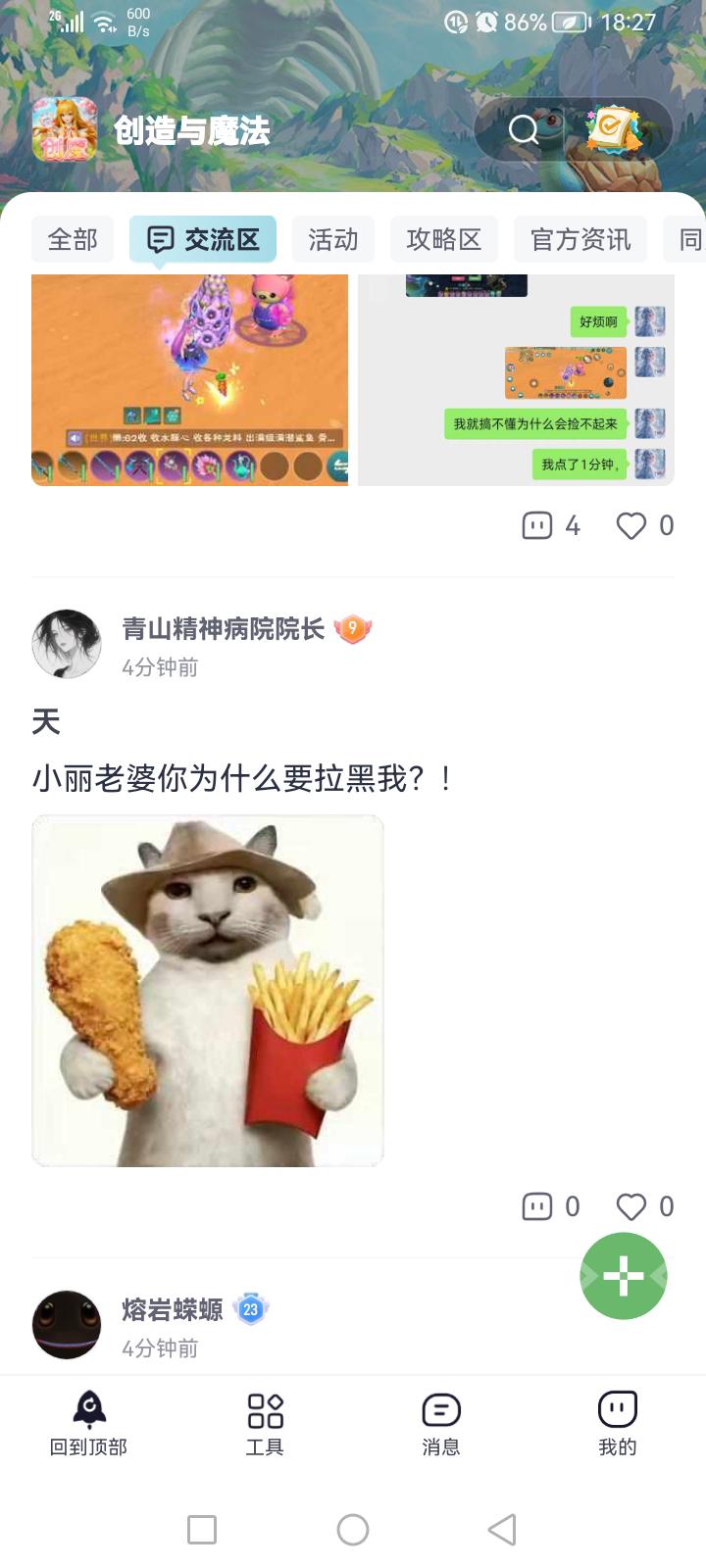
Task: Open user 青山精神病院院长's profile name
Action: (x=225, y=628)
